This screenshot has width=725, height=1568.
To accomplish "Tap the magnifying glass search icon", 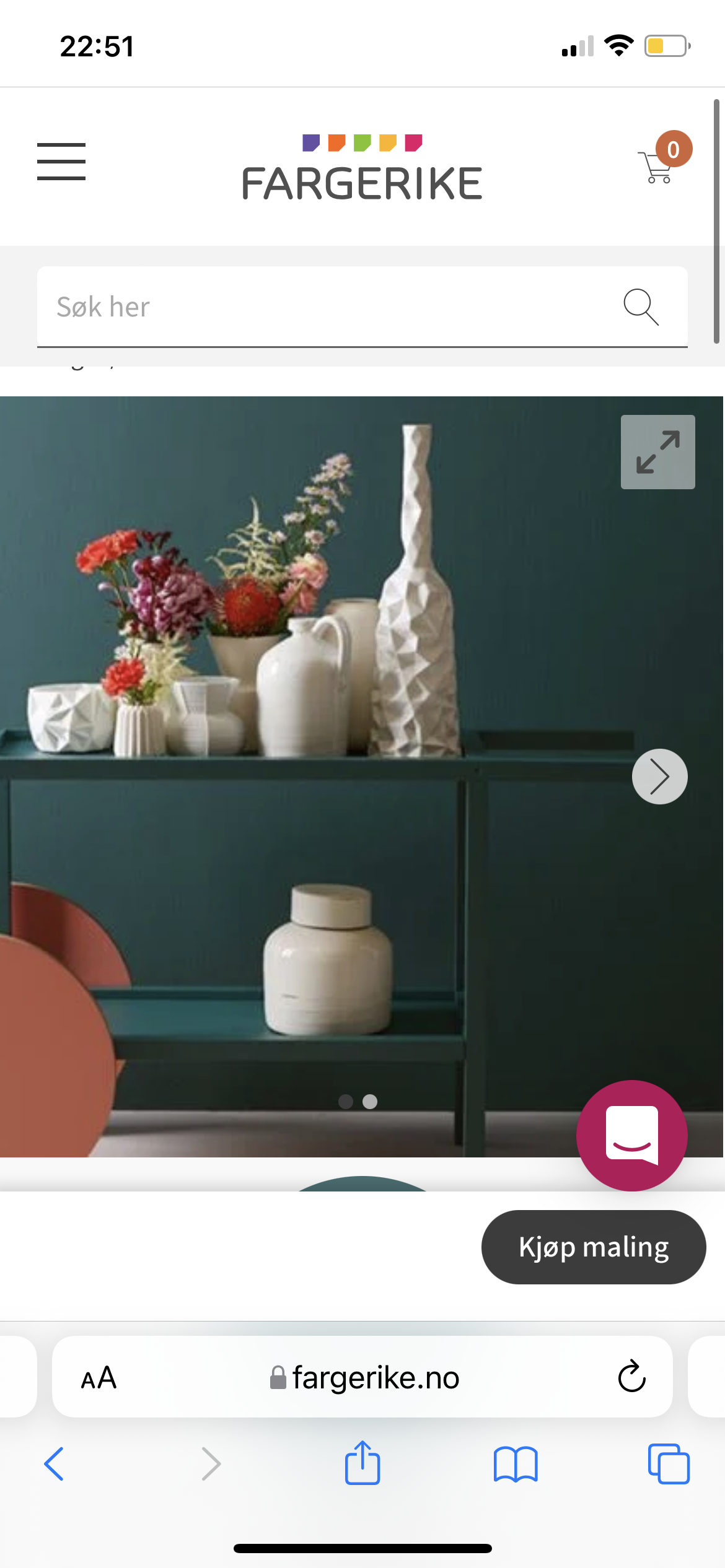I will 641,307.
